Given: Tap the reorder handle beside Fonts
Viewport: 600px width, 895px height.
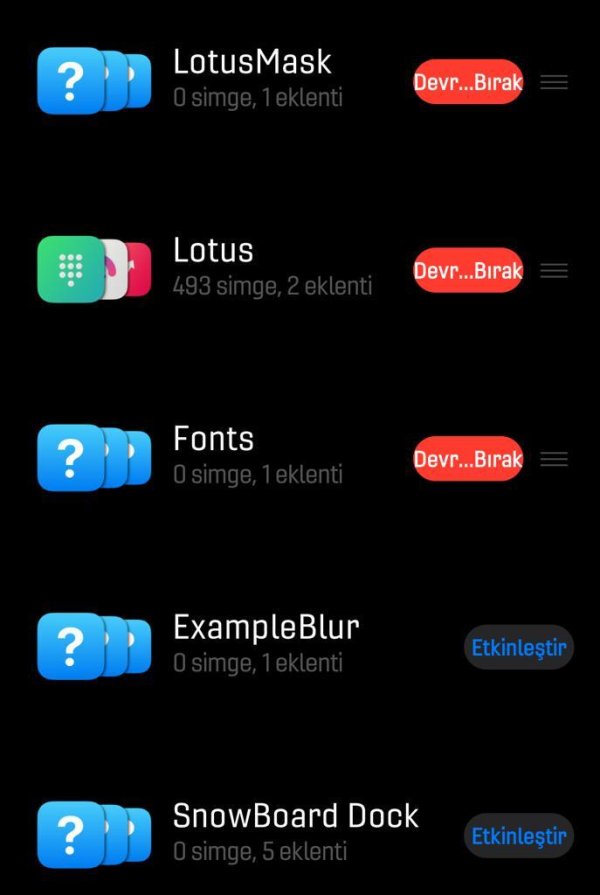Looking at the screenshot, I should click(553, 459).
